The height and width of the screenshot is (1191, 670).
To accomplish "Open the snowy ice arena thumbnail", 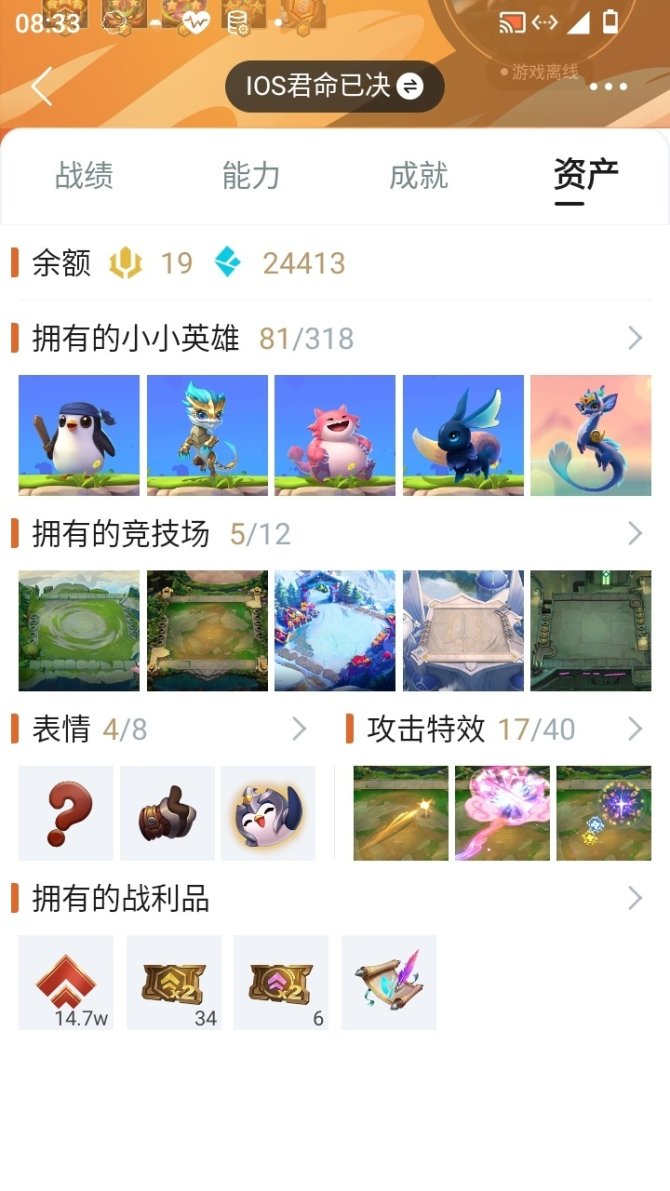I will (335, 630).
